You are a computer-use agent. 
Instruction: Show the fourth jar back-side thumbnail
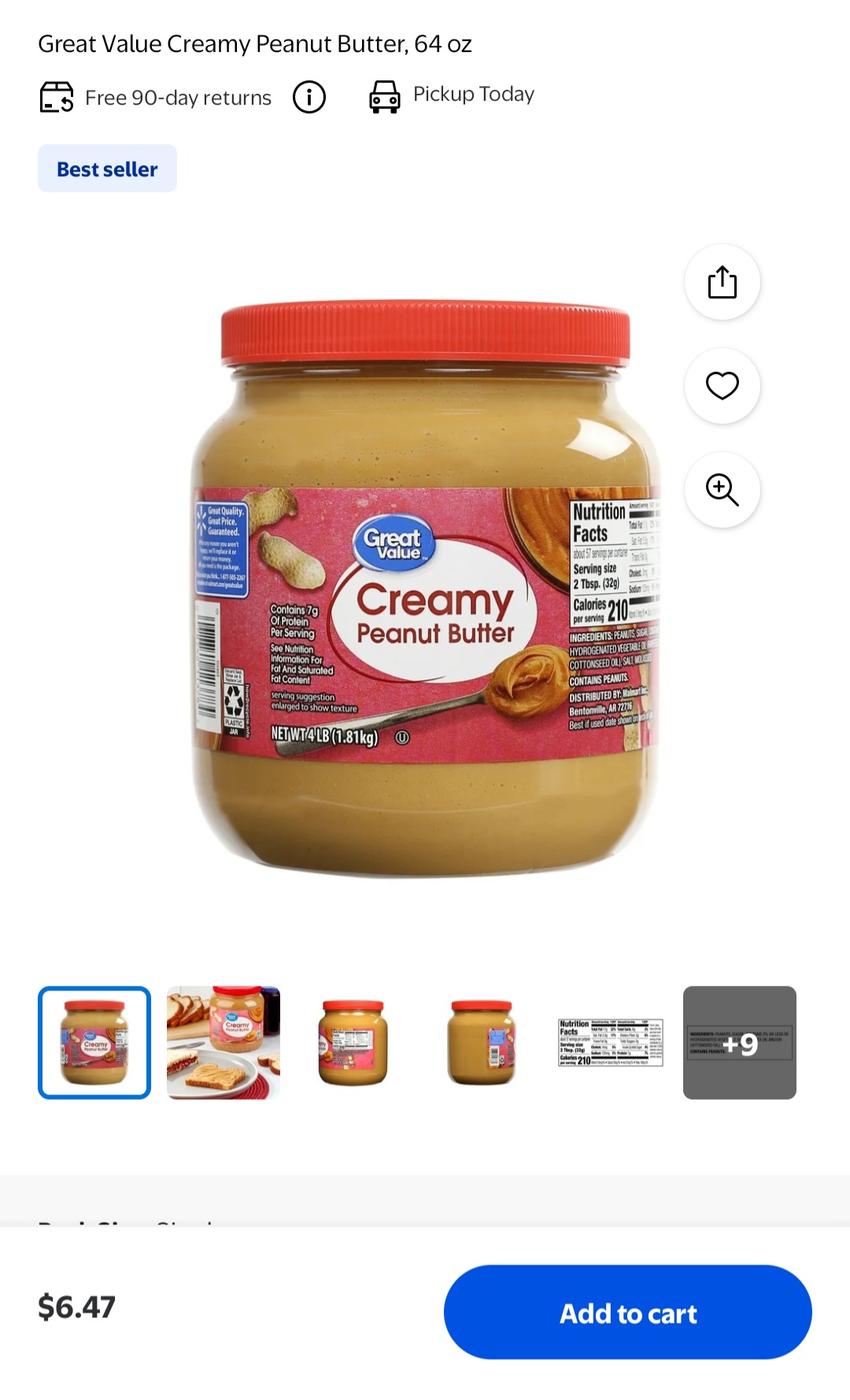[482, 1043]
